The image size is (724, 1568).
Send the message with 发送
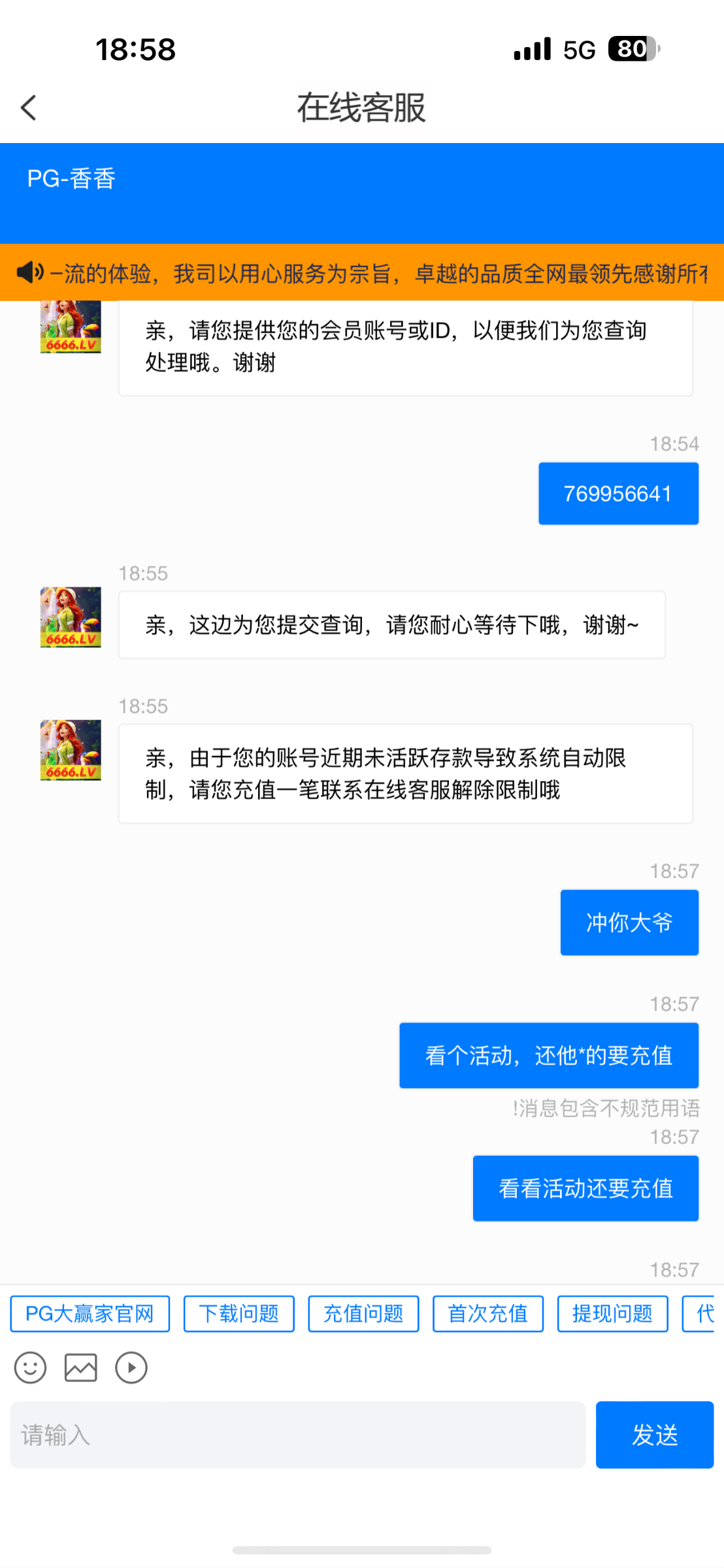[x=654, y=1435]
